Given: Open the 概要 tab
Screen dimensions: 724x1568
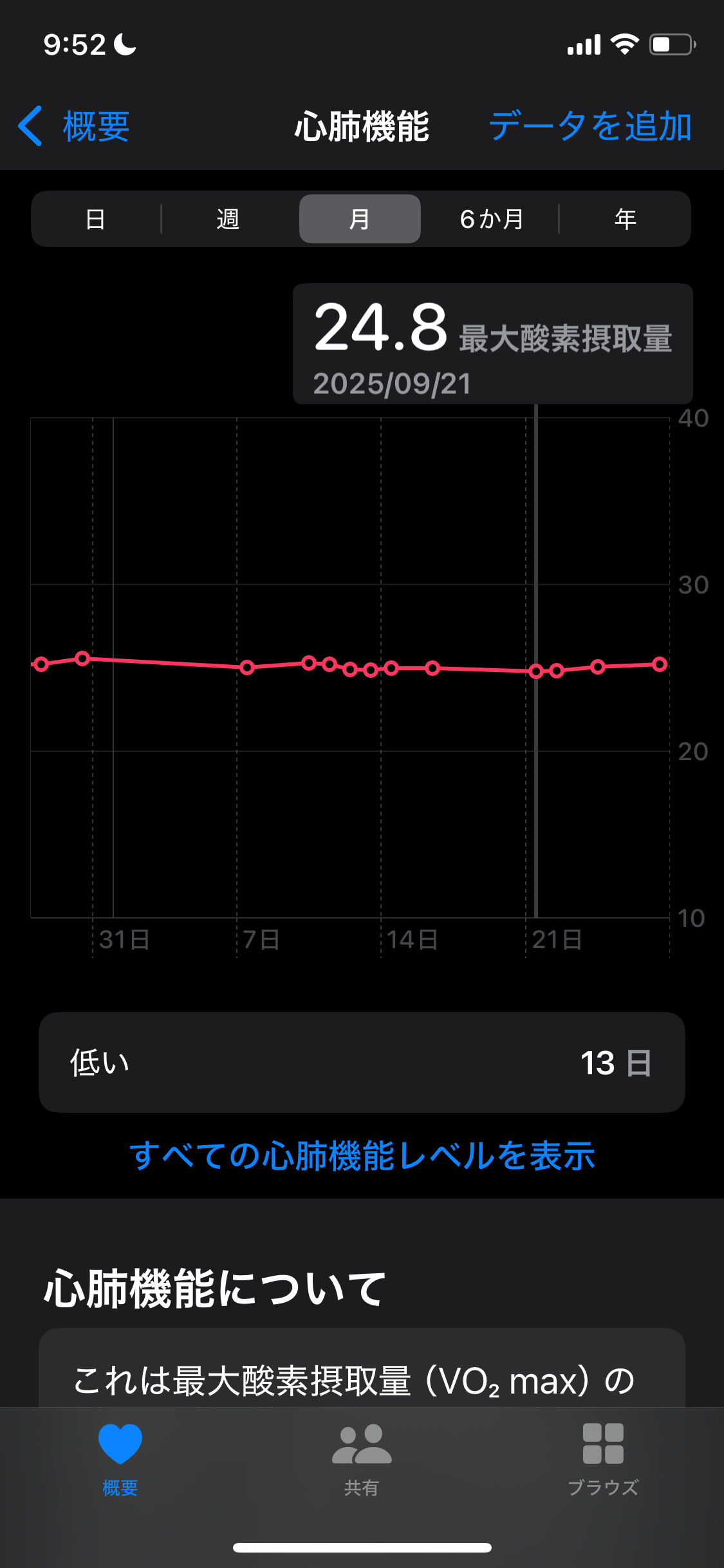Looking at the screenshot, I should pyautogui.click(x=120, y=1459).
